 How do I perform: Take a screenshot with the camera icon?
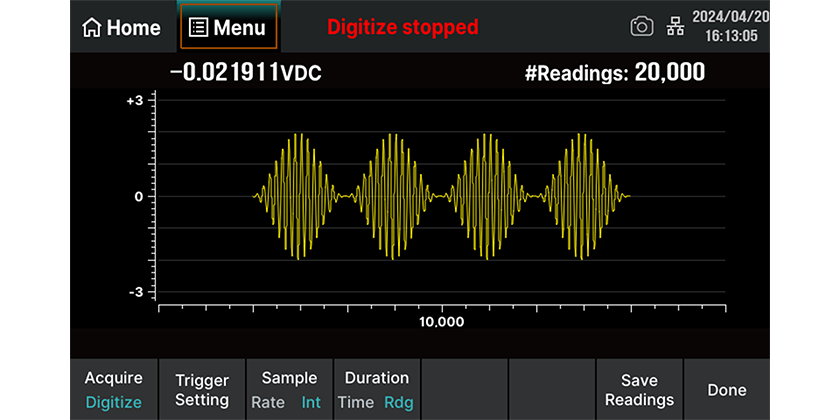click(x=641, y=27)
